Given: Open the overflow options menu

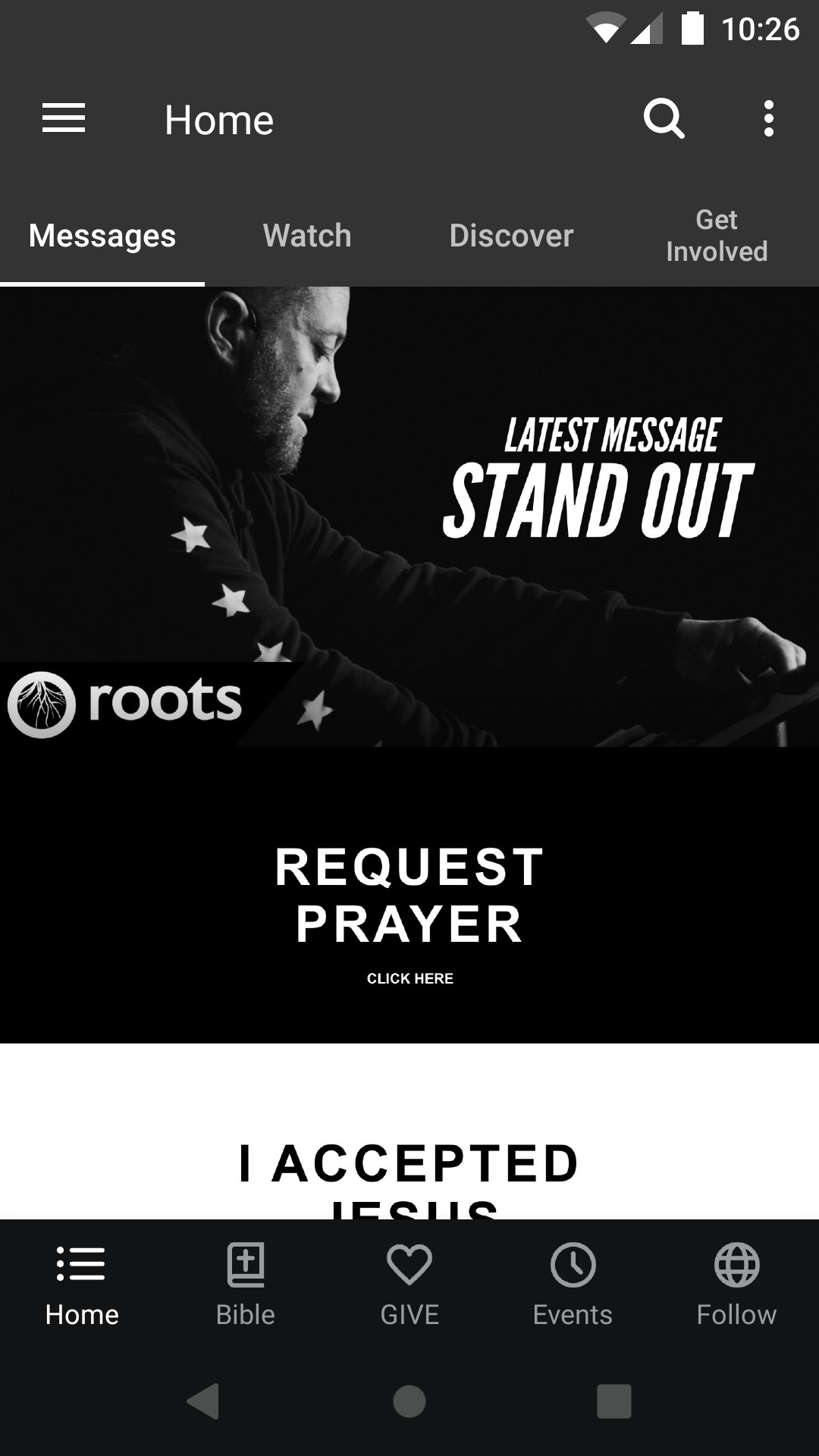Looking at the screenshot, I should (768, 119).
